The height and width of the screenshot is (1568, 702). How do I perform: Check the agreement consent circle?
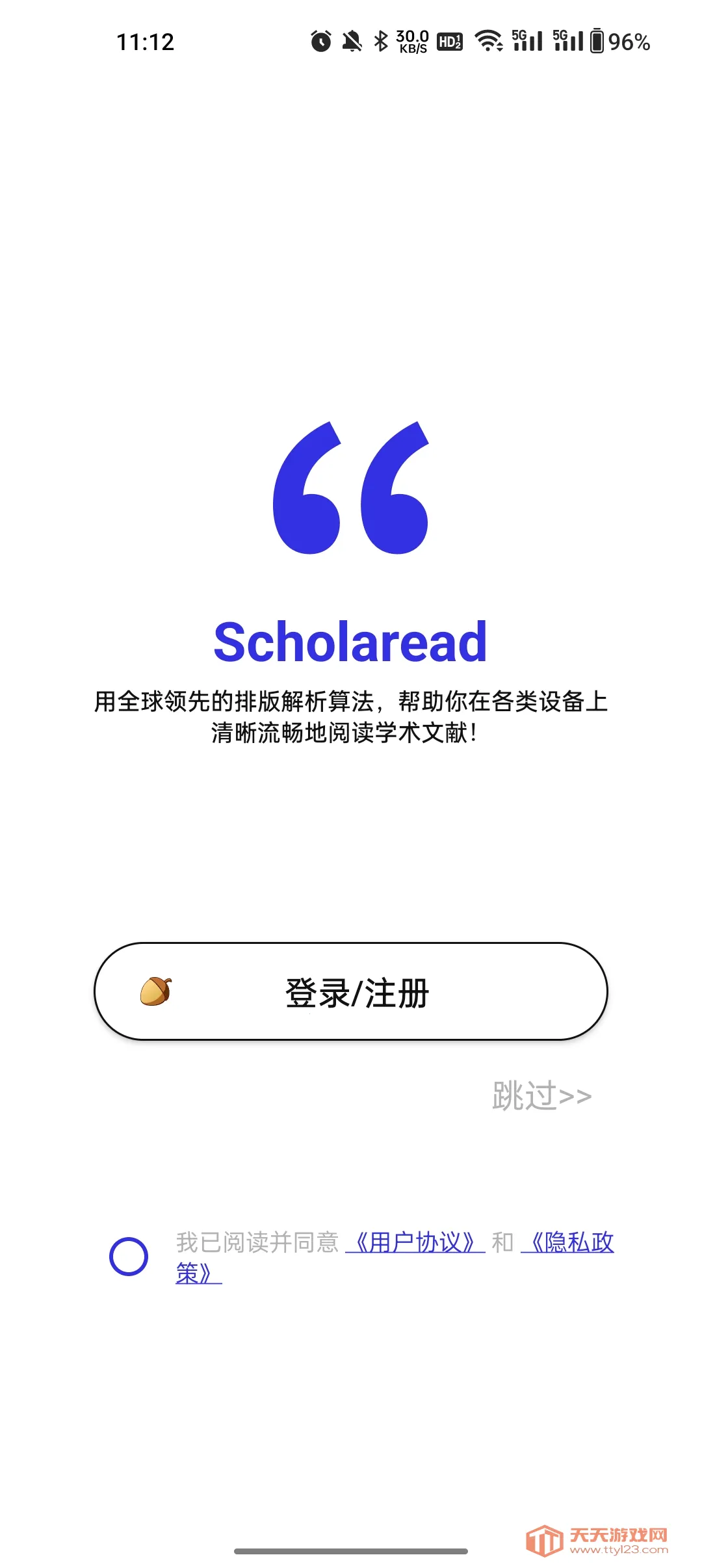click(x=129, y=1255)
